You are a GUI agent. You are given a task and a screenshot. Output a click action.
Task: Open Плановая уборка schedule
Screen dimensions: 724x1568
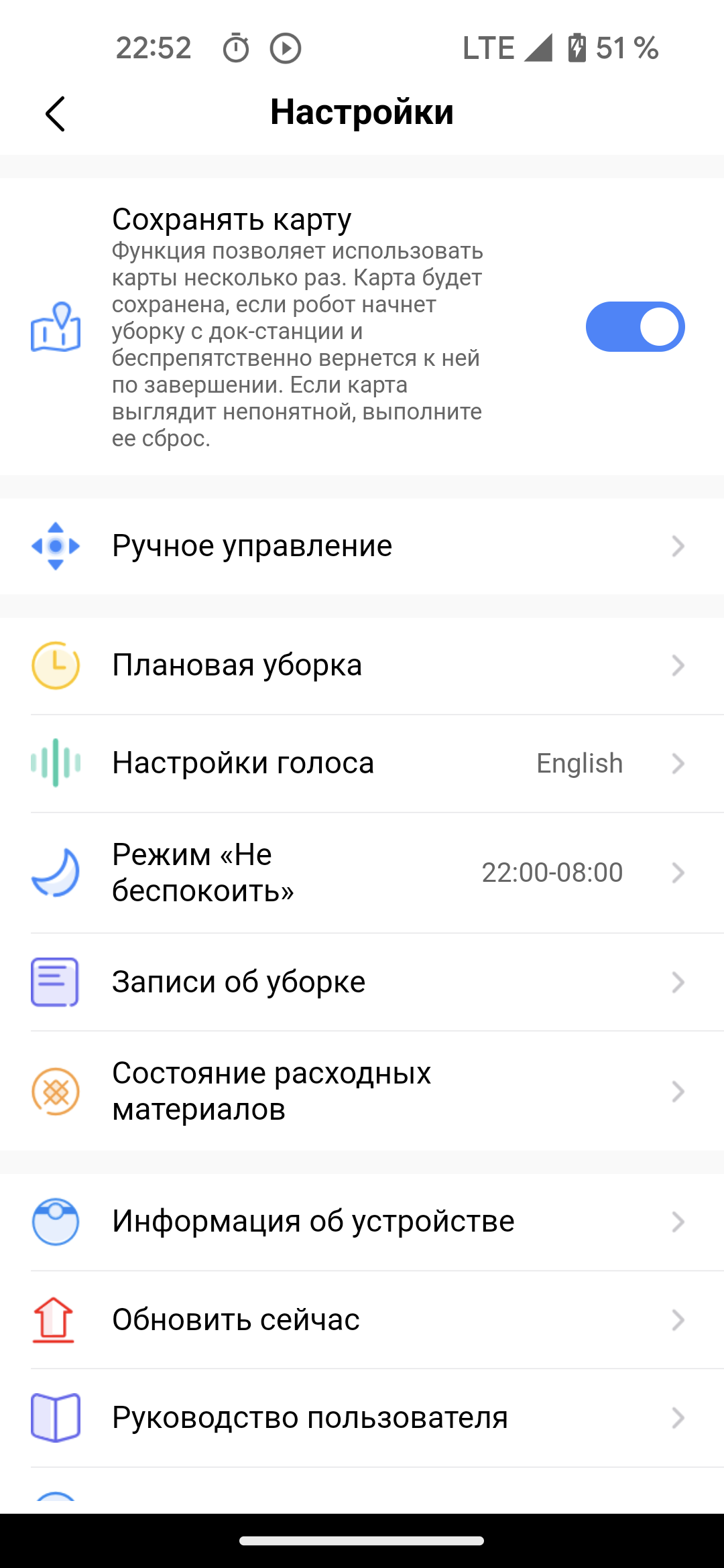tap(362, 665)
